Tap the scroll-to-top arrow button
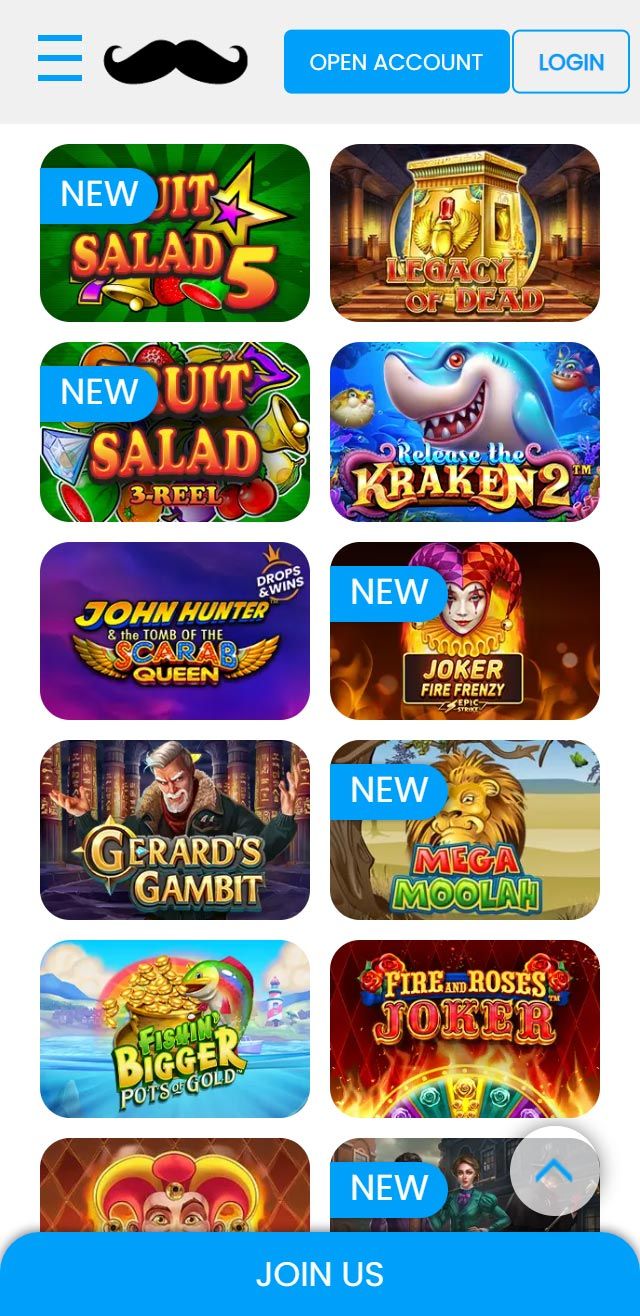The width and height of the screenshot is (640, 1316). click(x=555, y=1171)
